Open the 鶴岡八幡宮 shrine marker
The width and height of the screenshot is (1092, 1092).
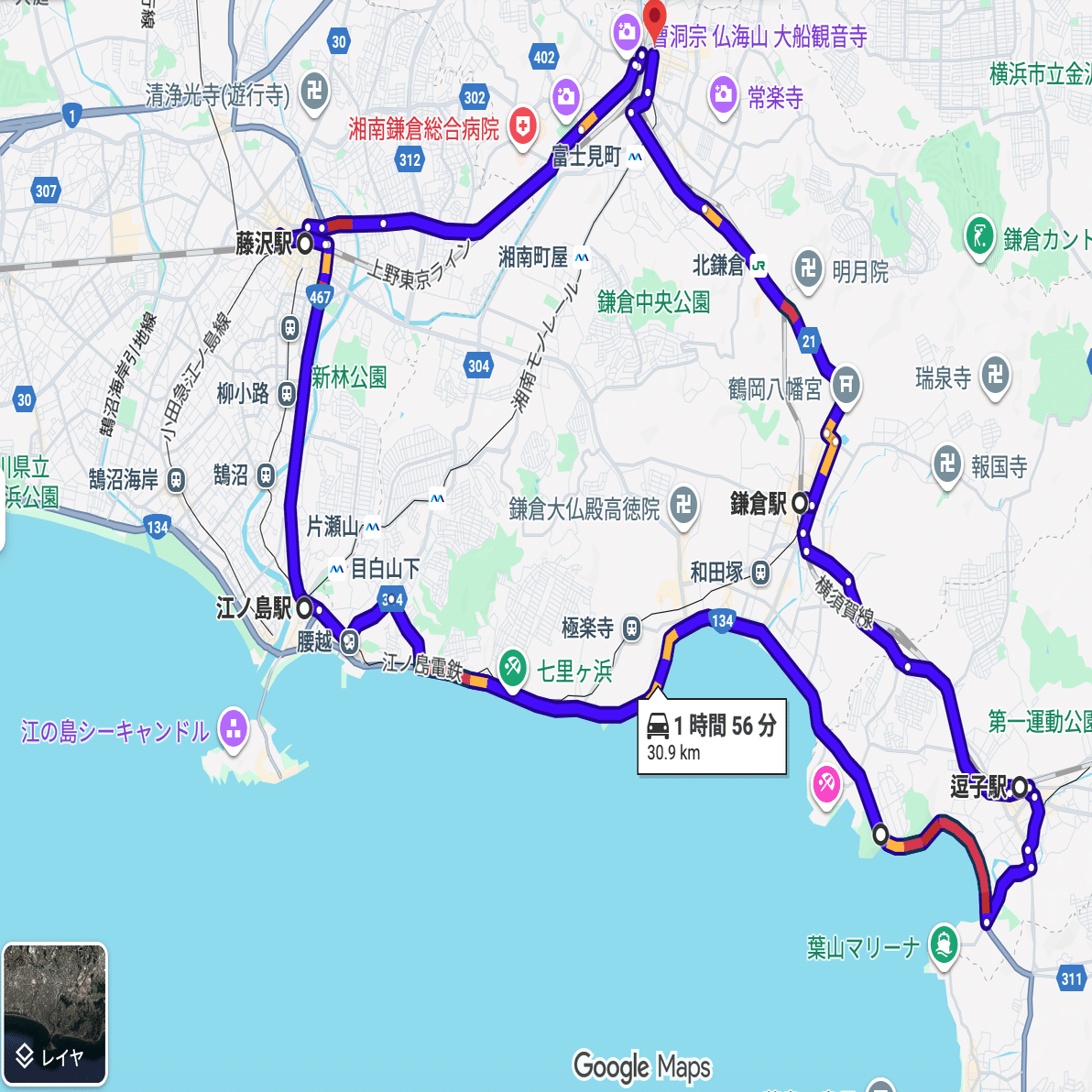pyautogui.click(x=846, y=384)
